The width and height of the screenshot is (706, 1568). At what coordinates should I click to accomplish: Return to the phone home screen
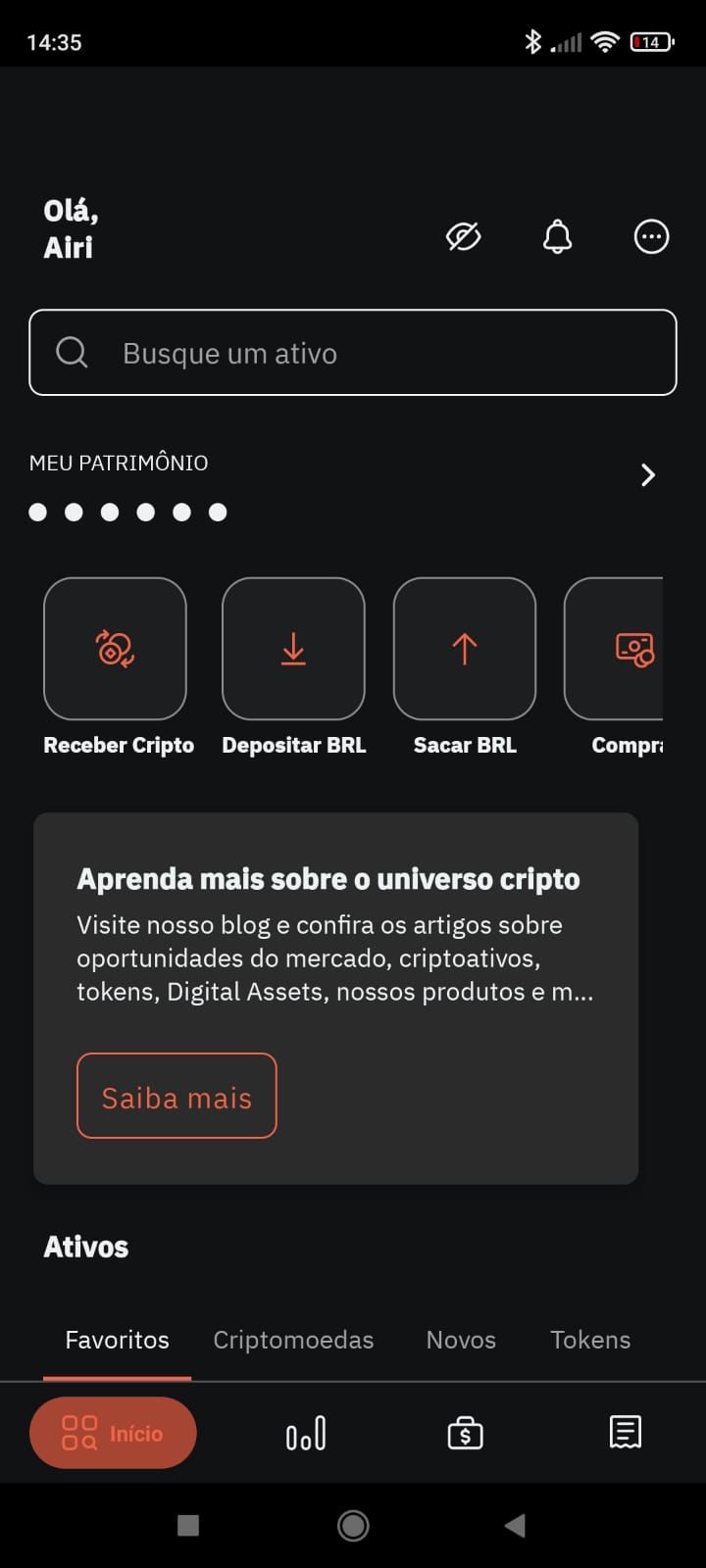point(353,1525)
